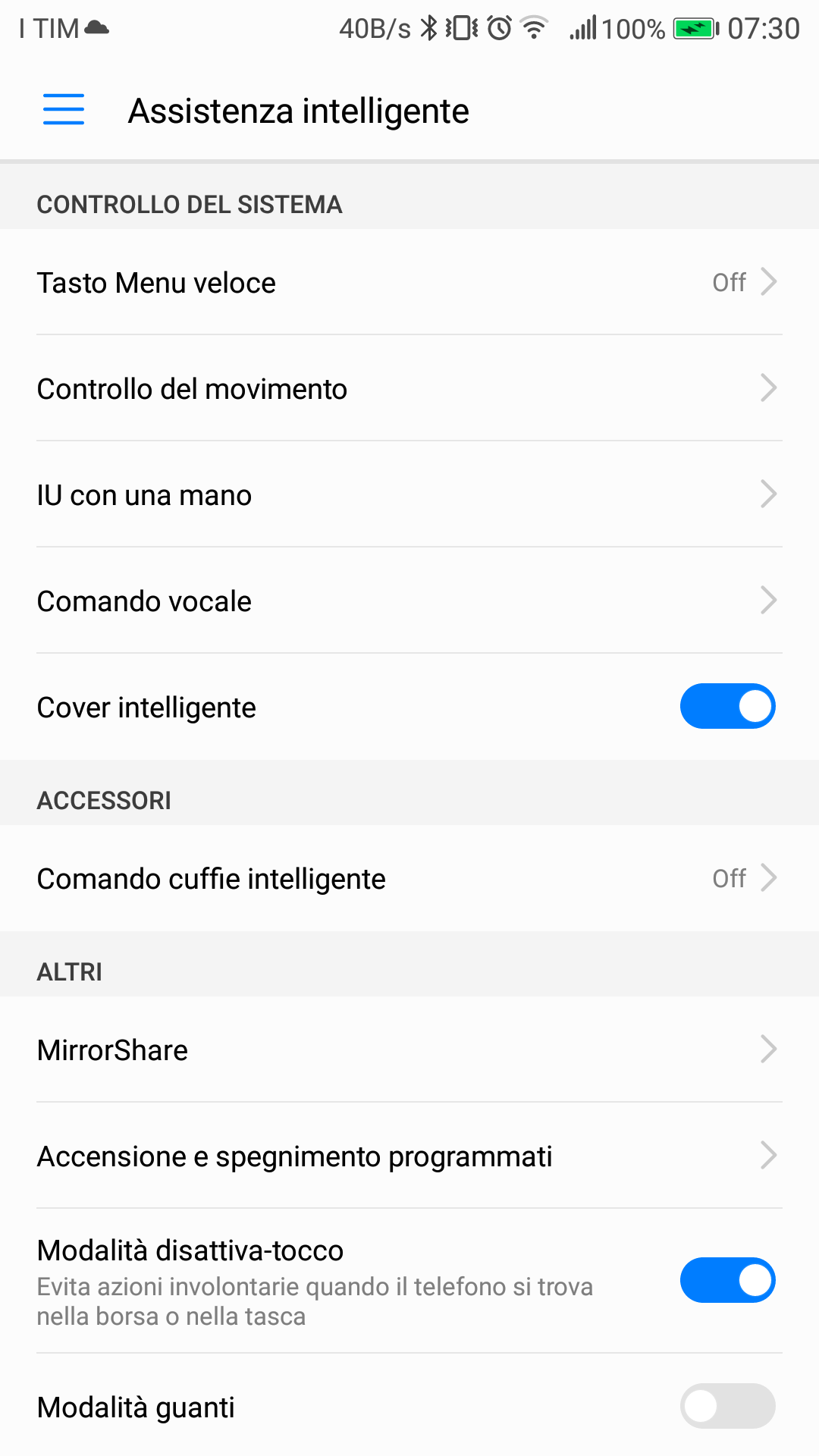Open Comando vocale settings
The image size is (819, 1456).
[409, 601]
